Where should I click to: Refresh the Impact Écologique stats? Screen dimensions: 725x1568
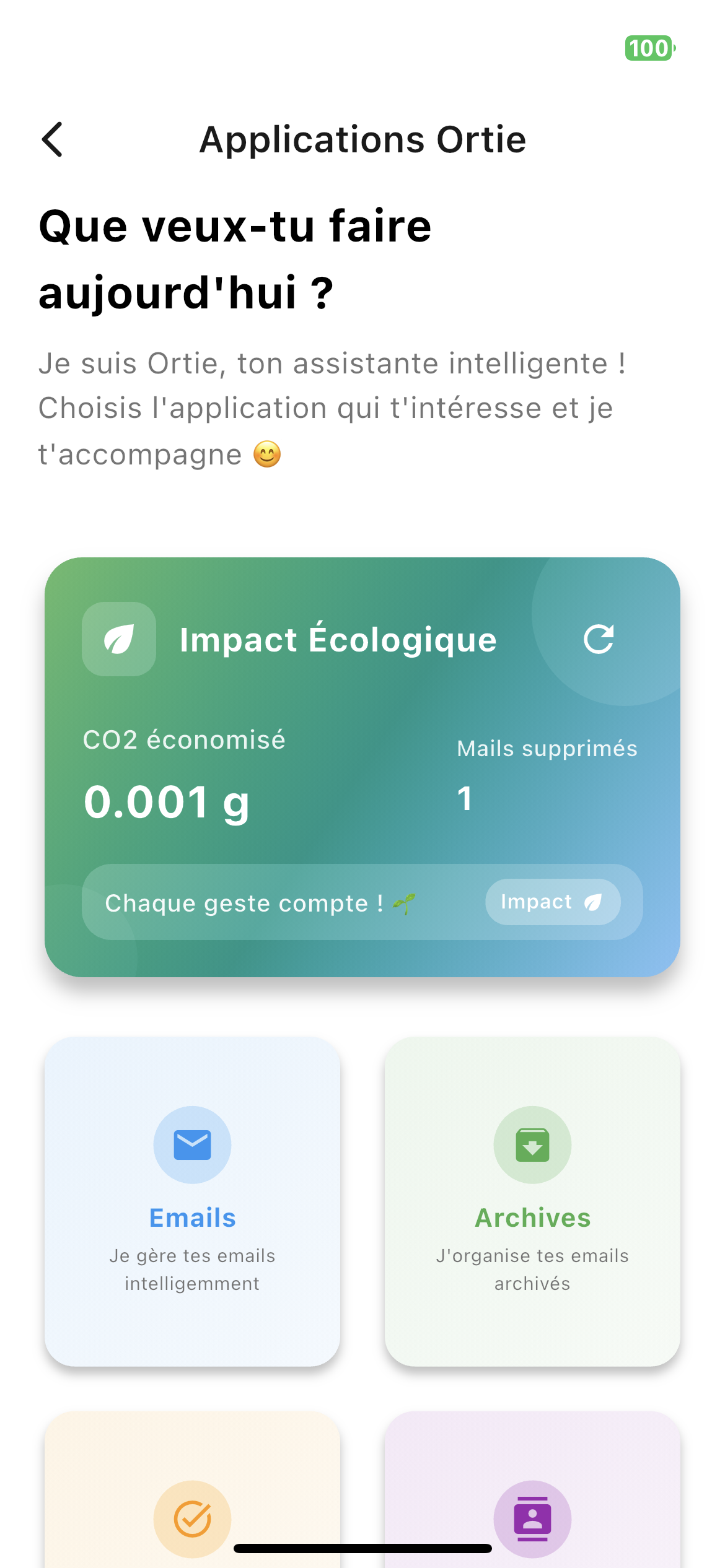pos(599,639)
